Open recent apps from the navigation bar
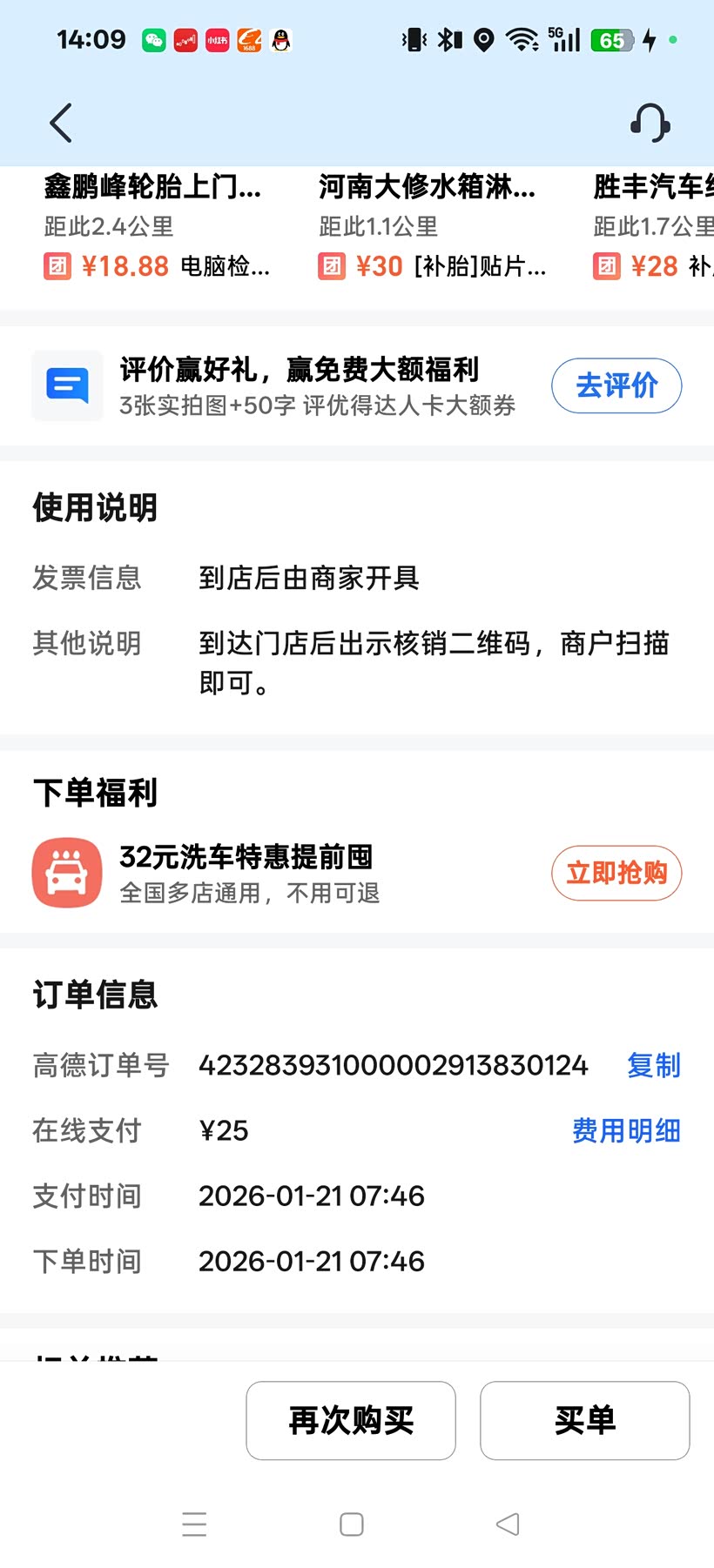 [194, 1524]
